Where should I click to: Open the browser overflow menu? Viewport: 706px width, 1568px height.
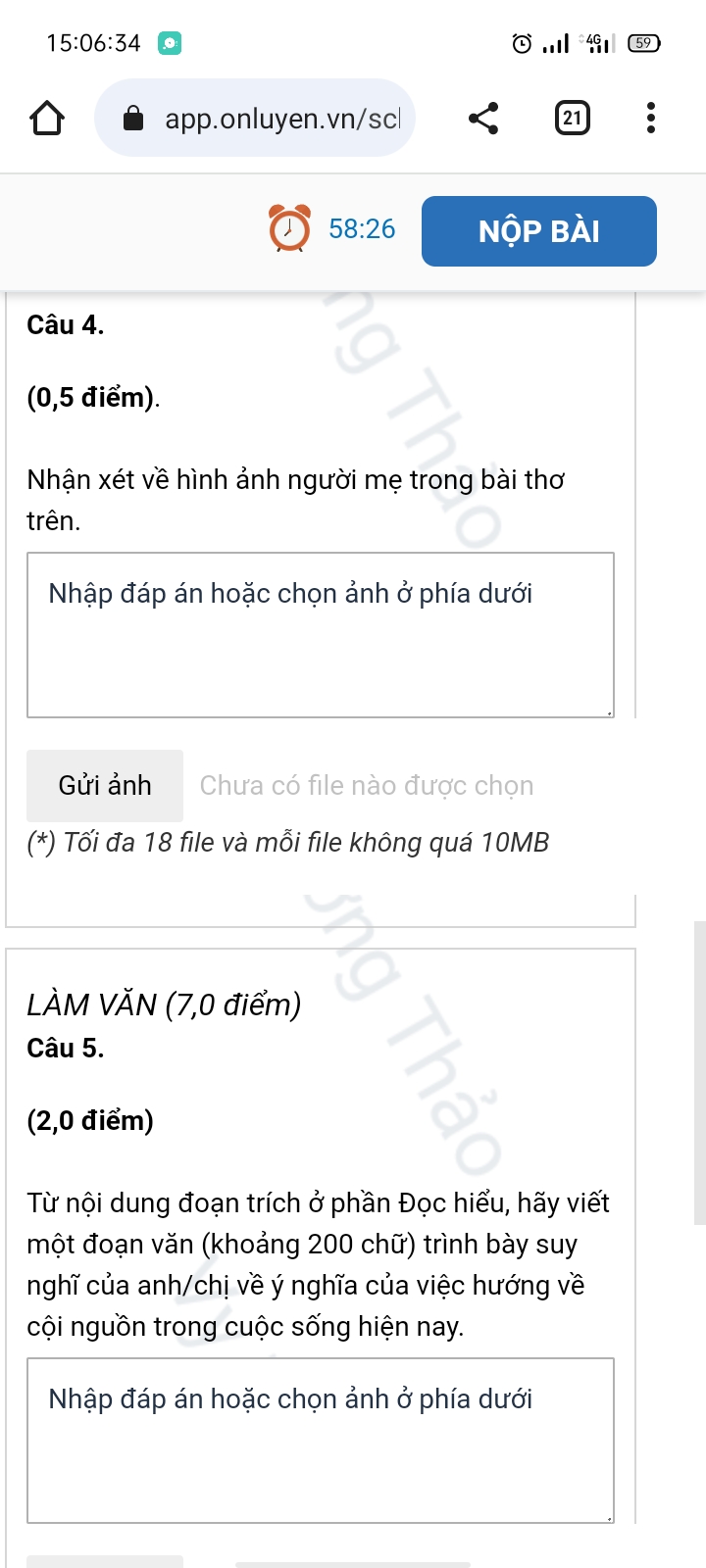click(x=650, y=119)
